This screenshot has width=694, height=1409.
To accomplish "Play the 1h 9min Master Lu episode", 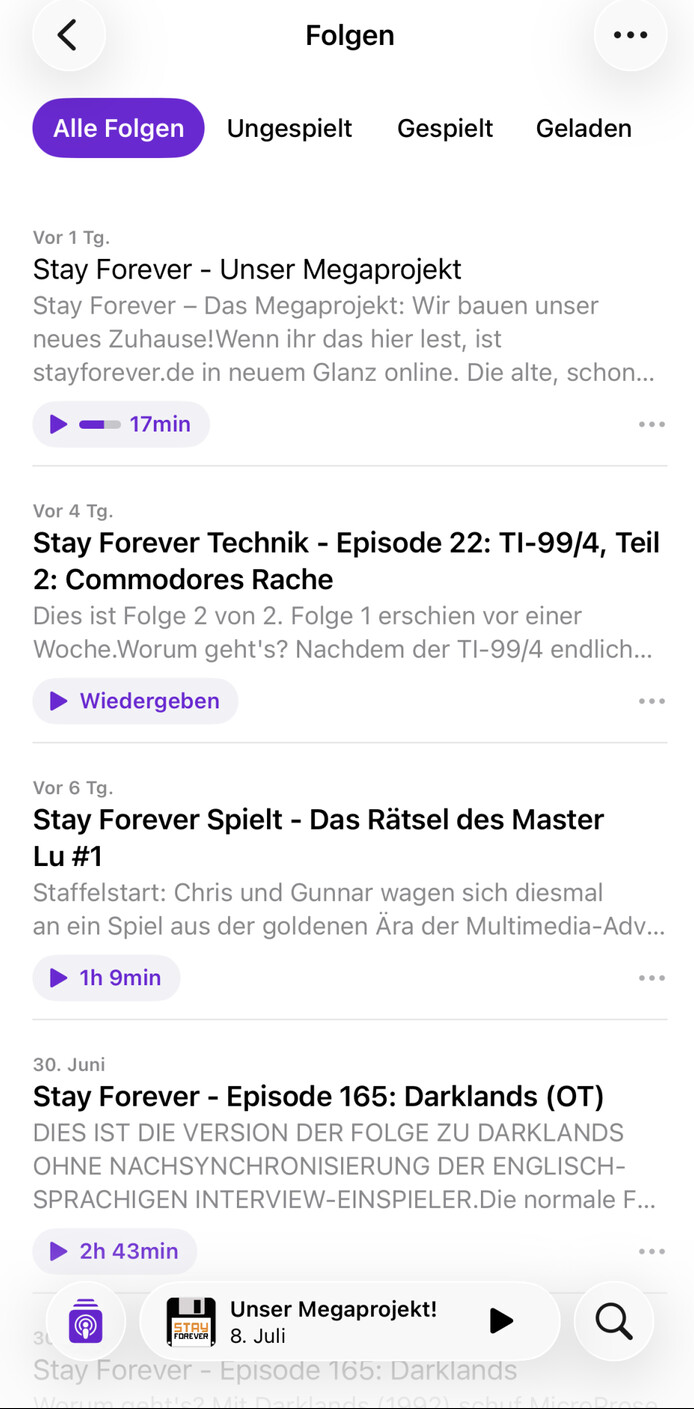I will pyautogui.click(x=106, y=978).
